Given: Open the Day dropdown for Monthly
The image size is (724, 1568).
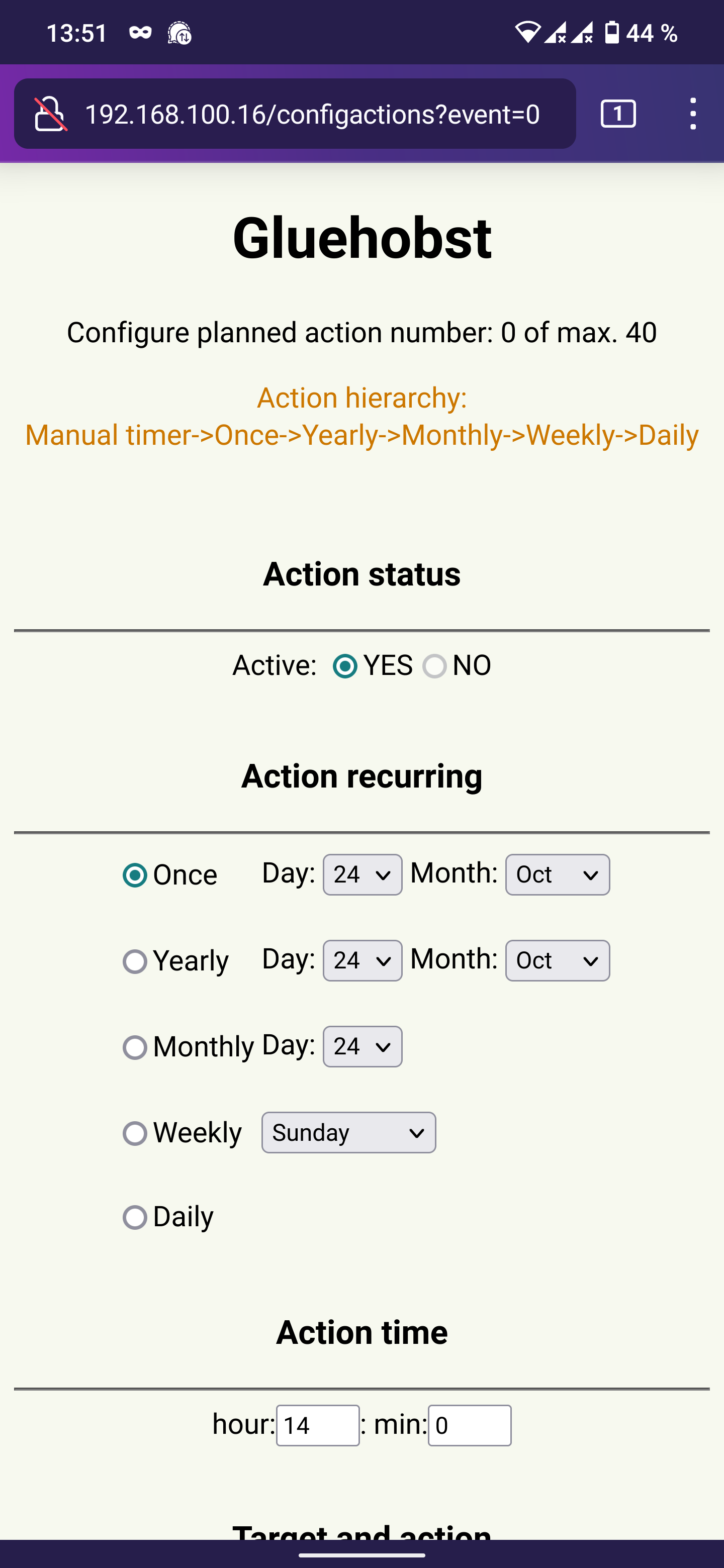Looking at the screenshot, I should (363, 1046).
